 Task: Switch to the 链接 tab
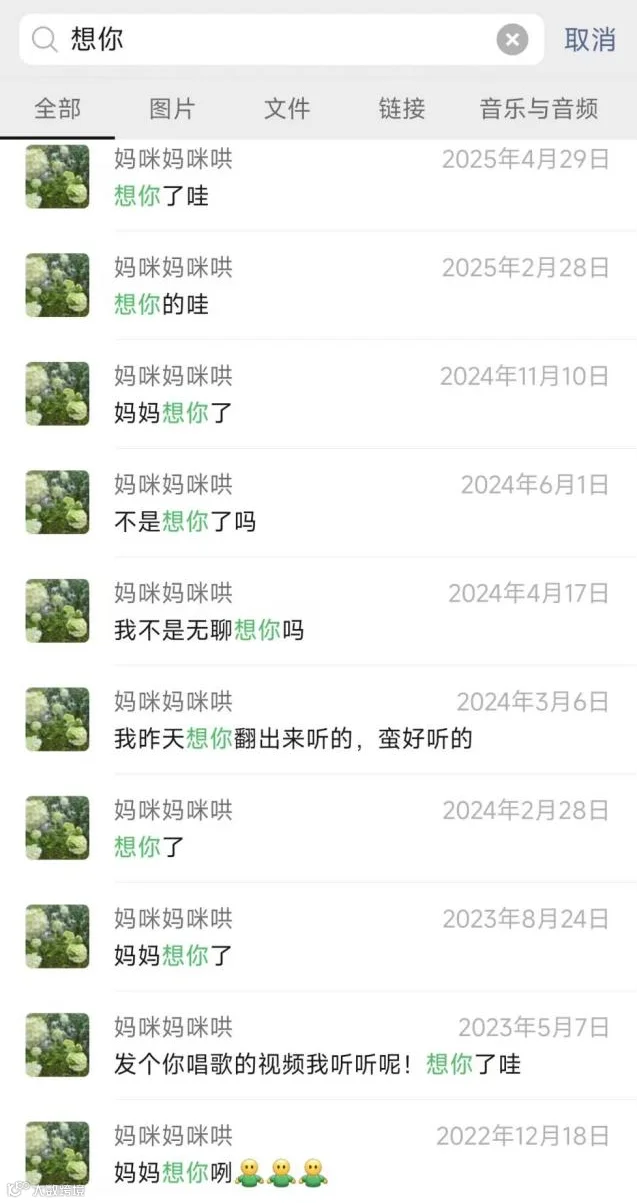[402, 109]
